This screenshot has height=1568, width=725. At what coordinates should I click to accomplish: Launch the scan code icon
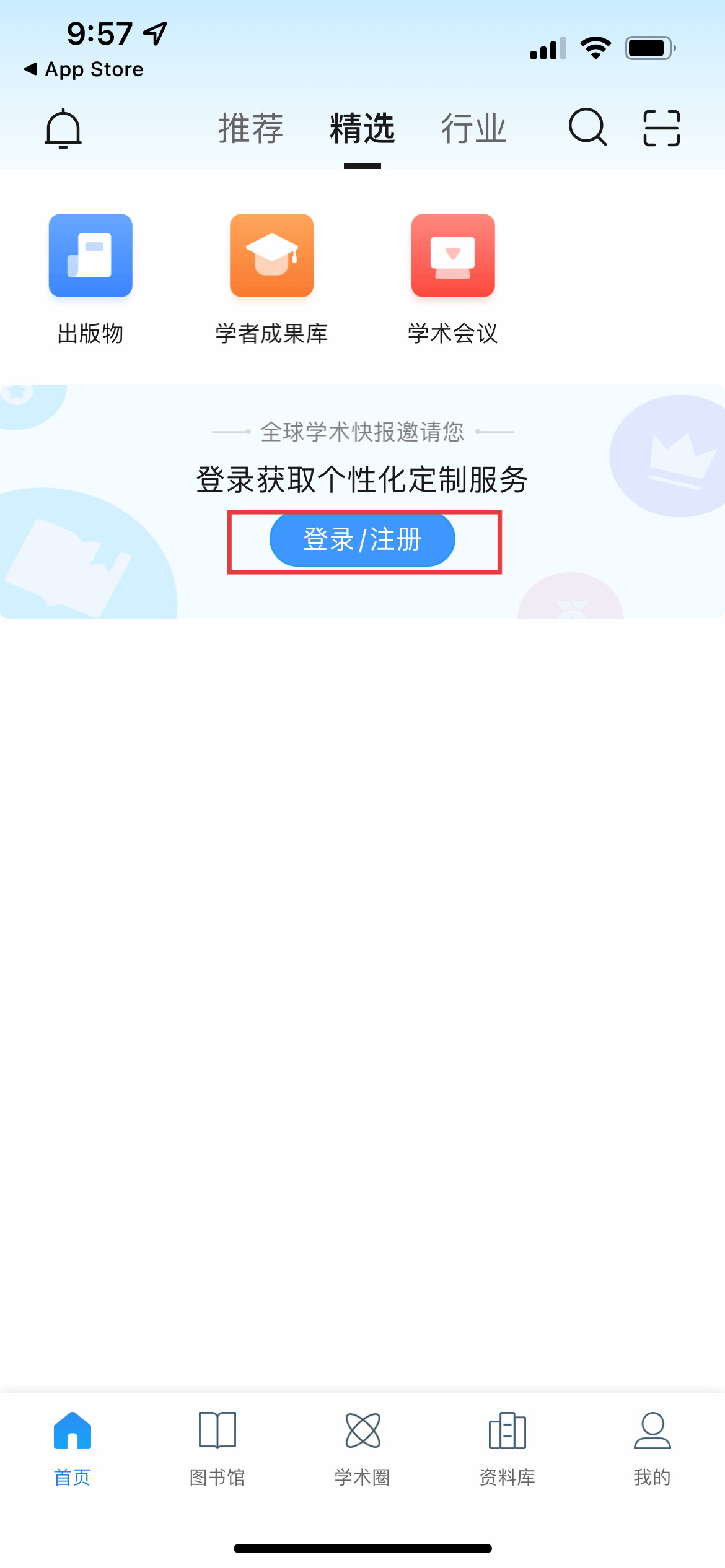click(661, 128)
